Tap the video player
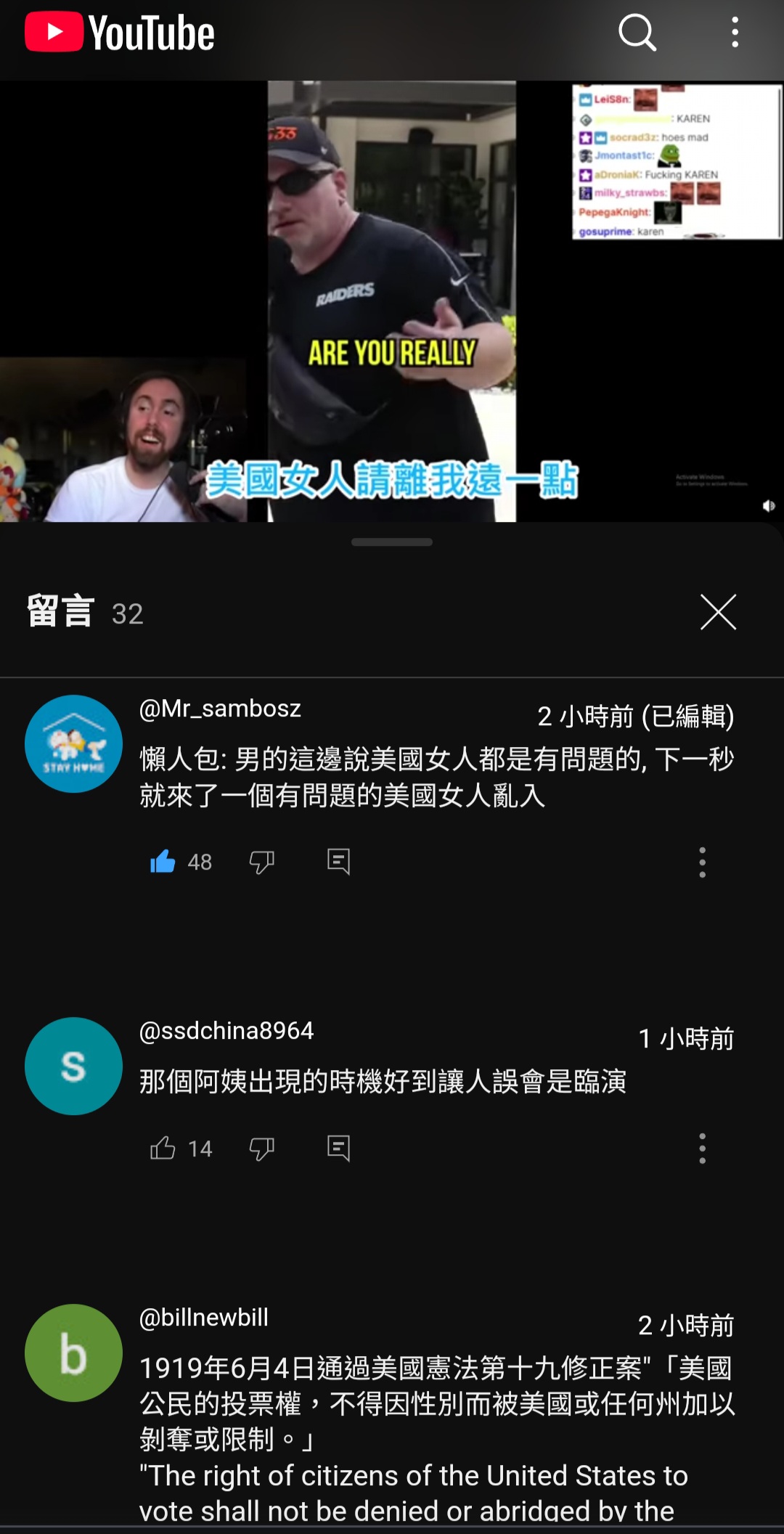 (392, 301)
